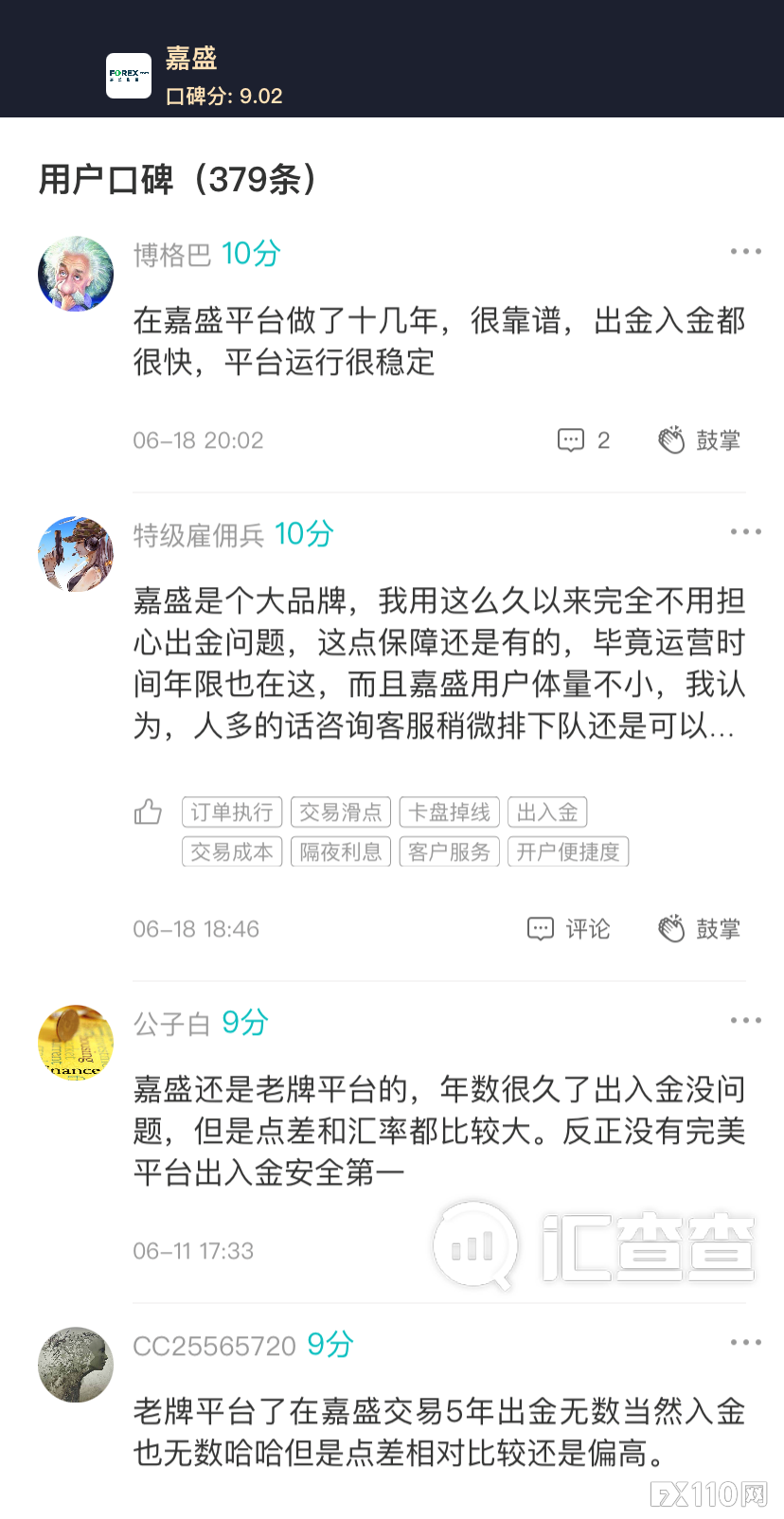Open the three-dot menu on 博格巴's review
This screenshot has width=784, height=1519.
(746, 251)
